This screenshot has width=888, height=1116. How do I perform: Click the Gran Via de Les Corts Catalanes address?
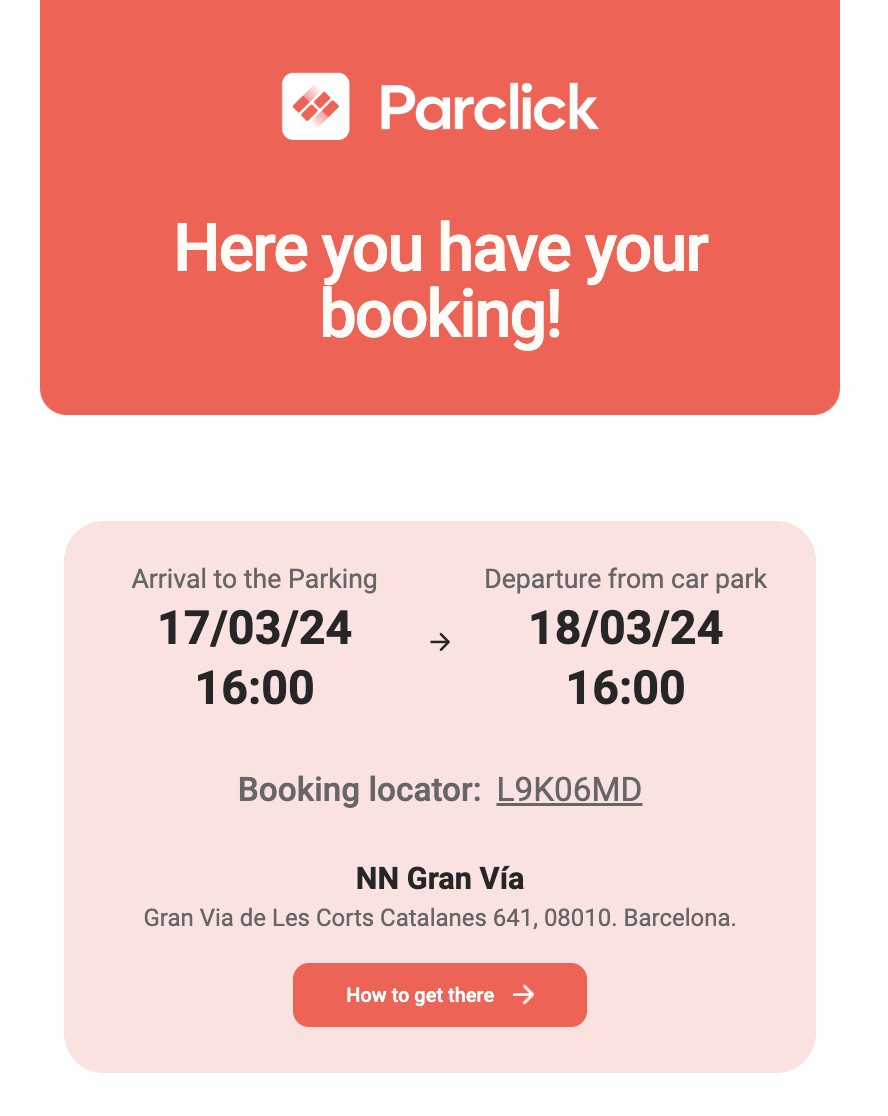coord(440,917)
